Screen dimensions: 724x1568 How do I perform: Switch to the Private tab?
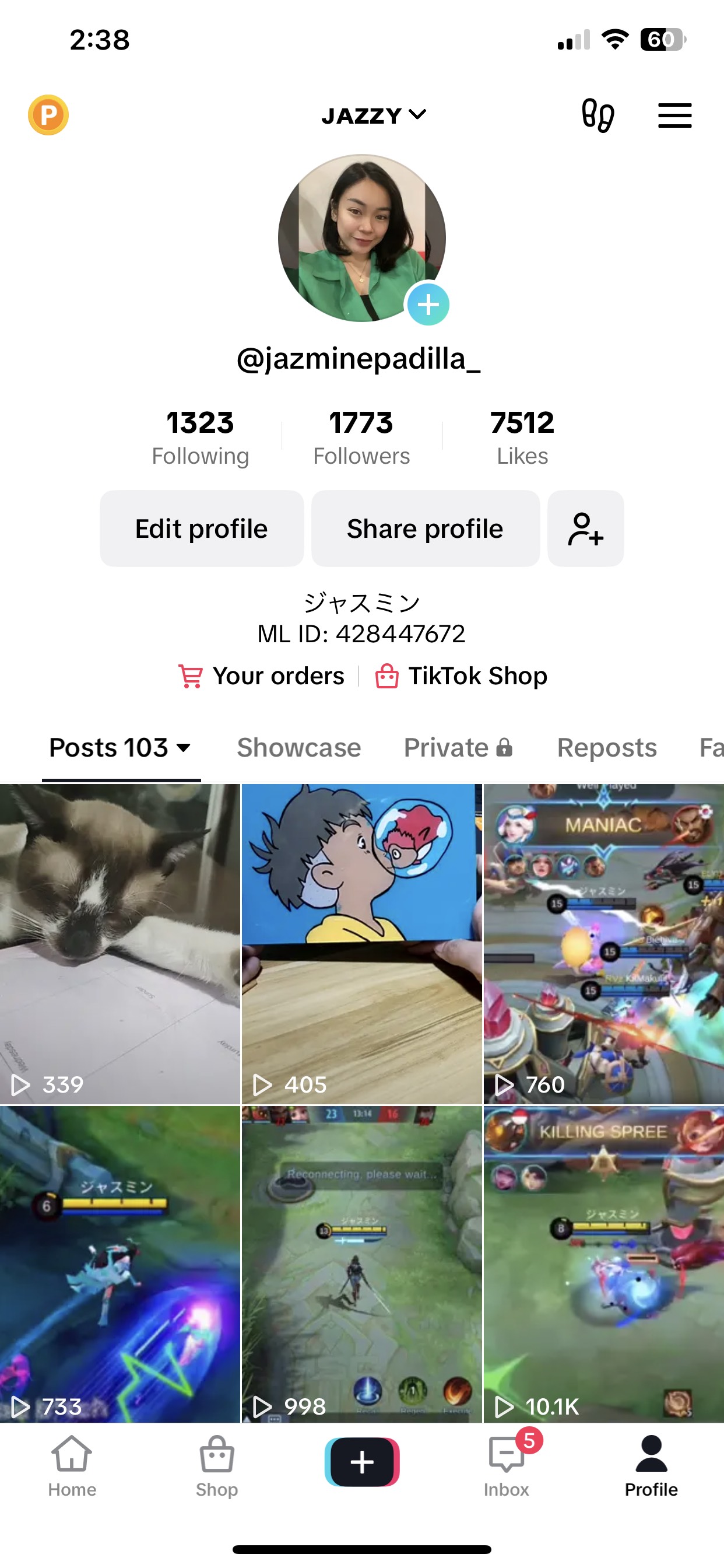[x=458, y=747]
